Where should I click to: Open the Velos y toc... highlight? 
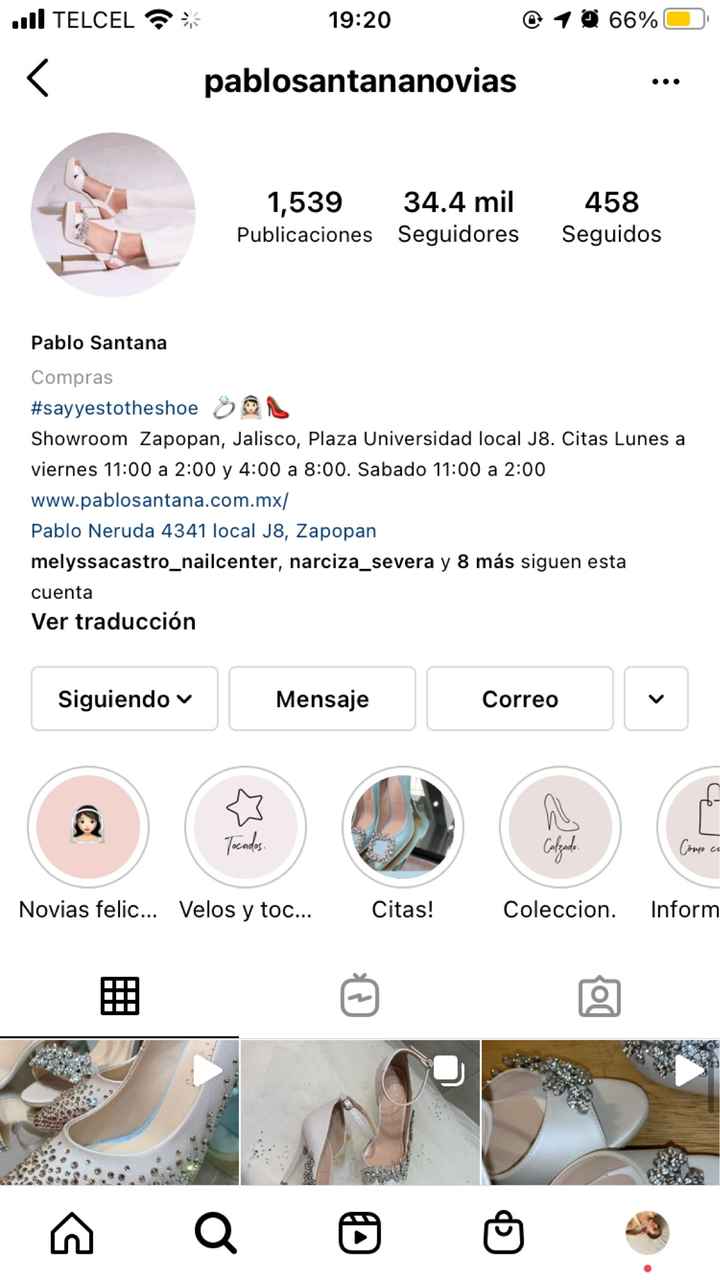[245, 828]
